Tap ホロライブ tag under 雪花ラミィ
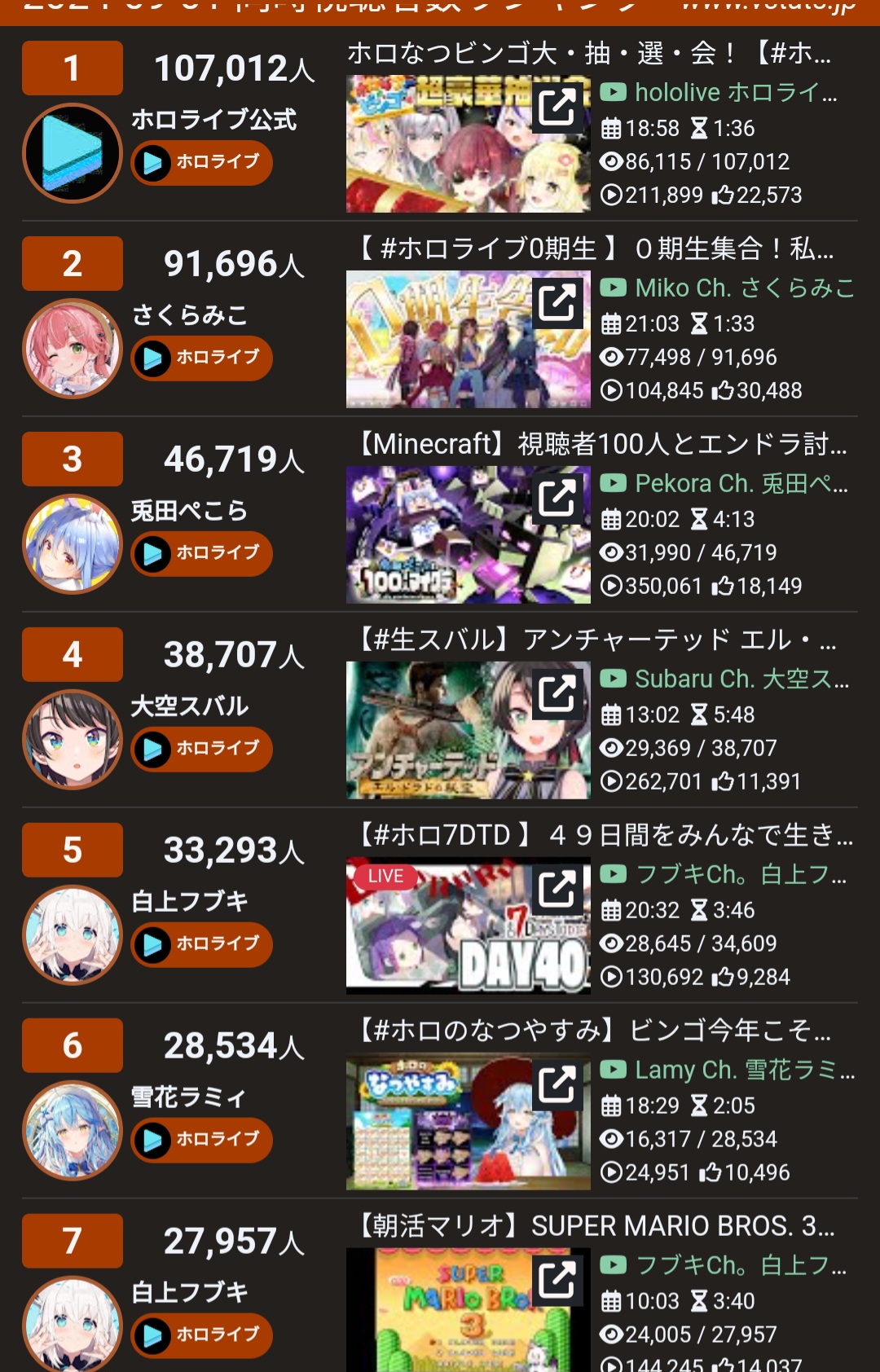The height and width of the screenshot is (1372, 880). coord(201,1140)
